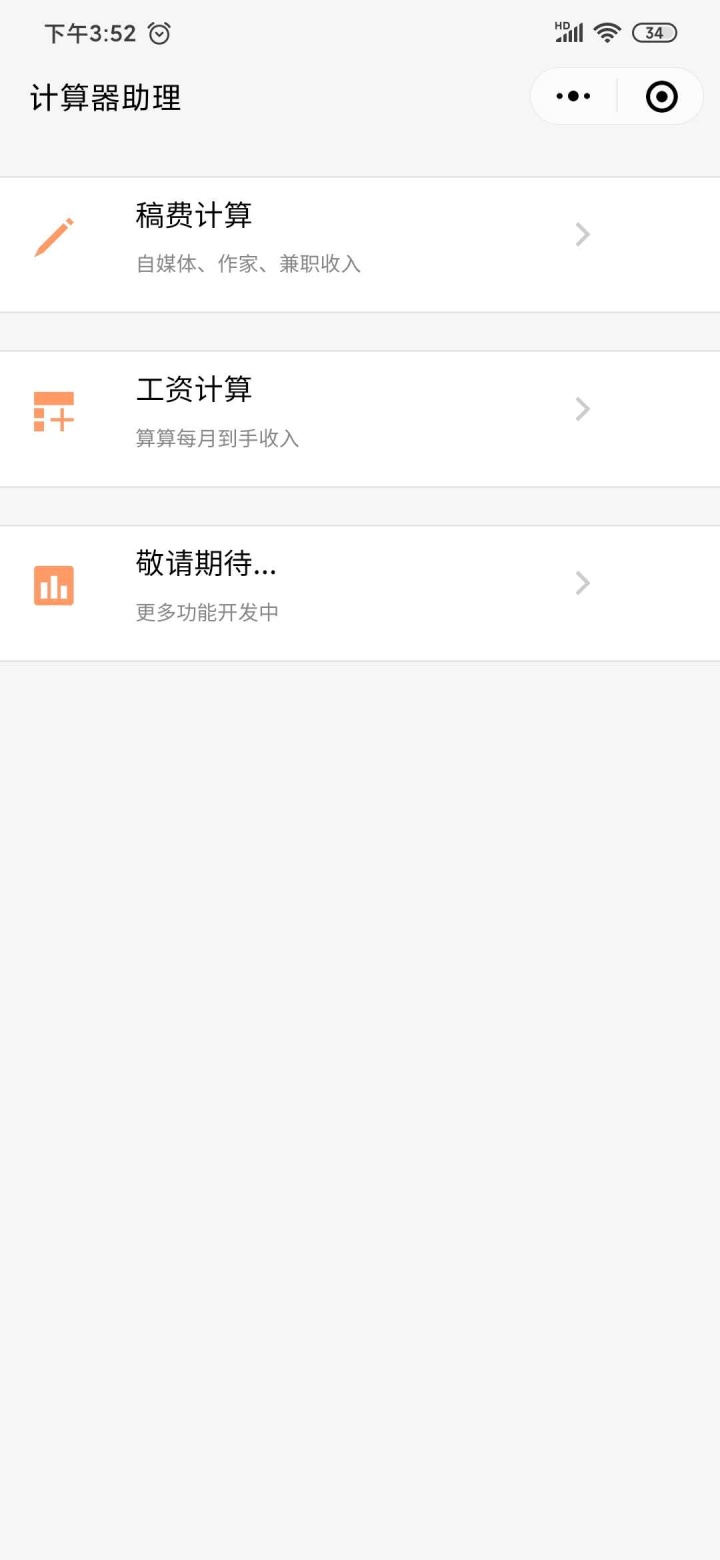The width and height of the screenshot is (720, 1560).
Task: Click the 算算每月到手收入 subtitle
Action: [x=218, y=437]
